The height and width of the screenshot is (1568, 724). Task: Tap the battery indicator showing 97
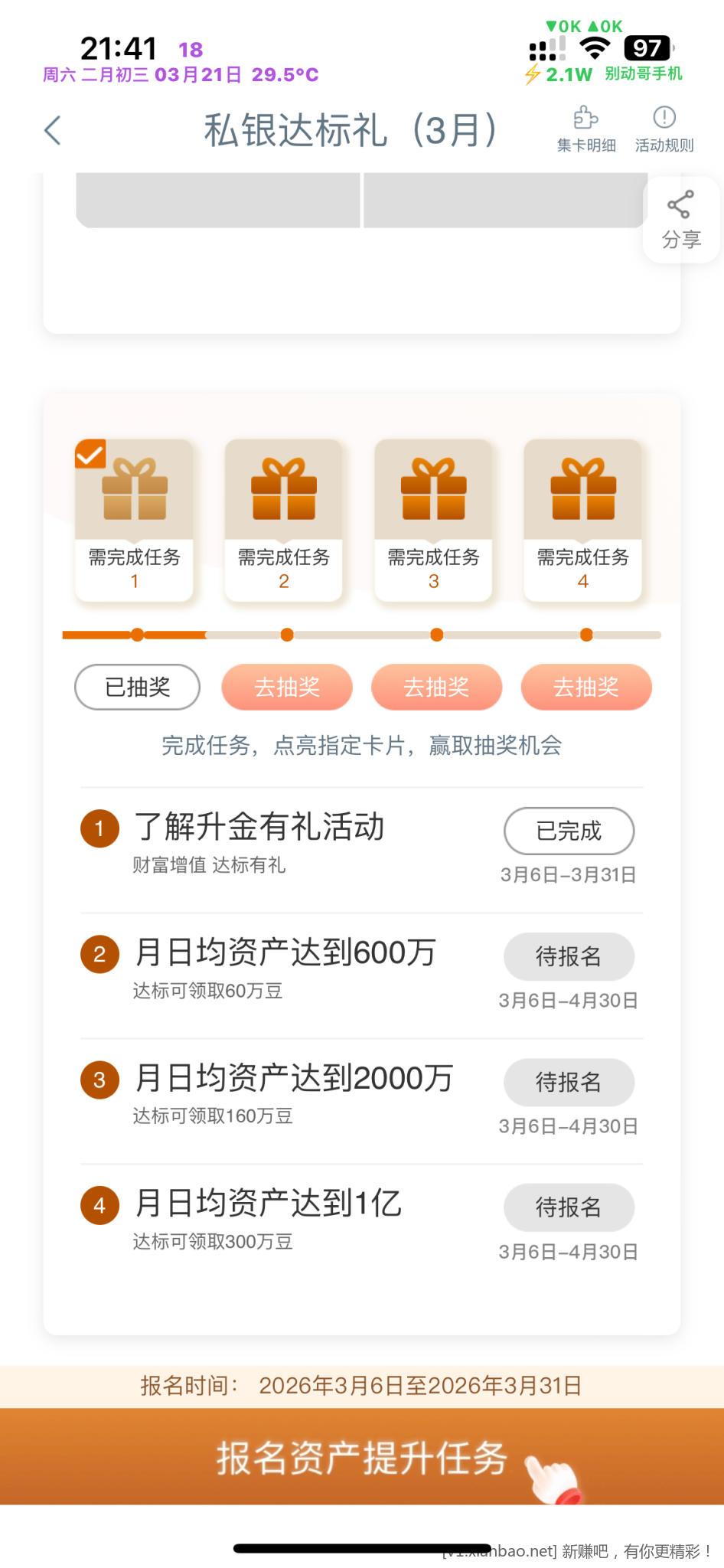647,48
